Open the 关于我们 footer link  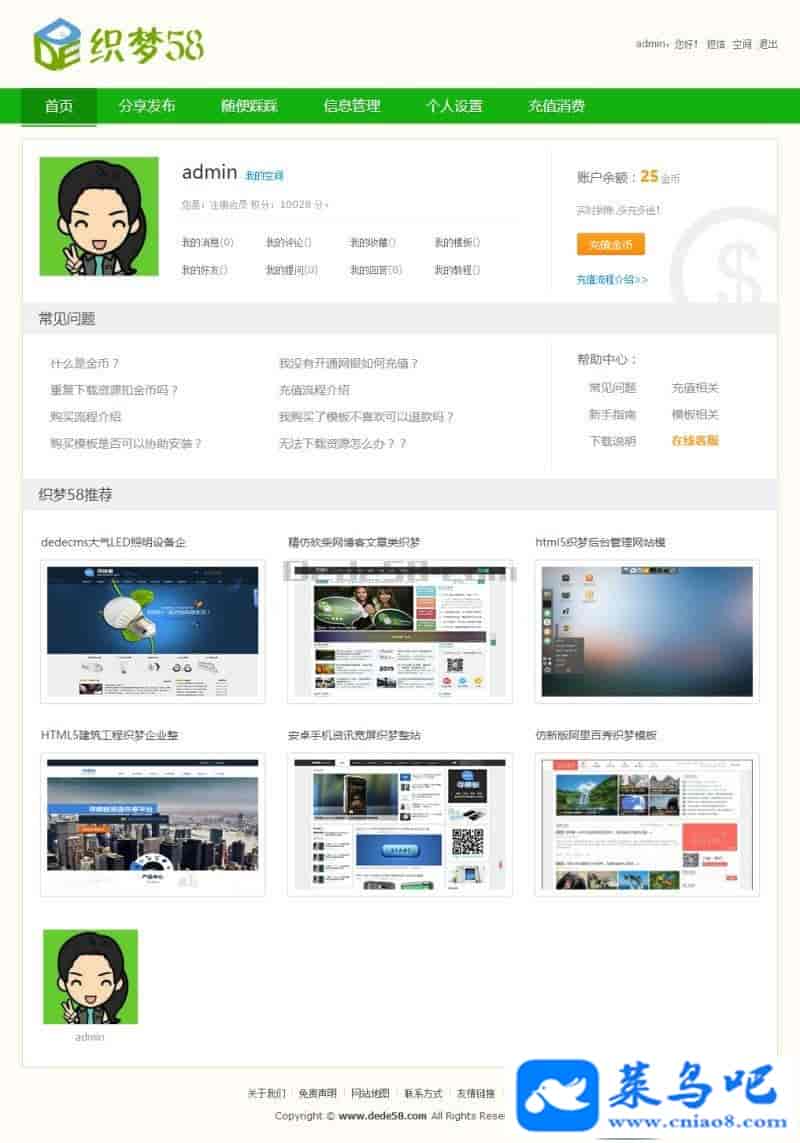[x=266, y=1094]
